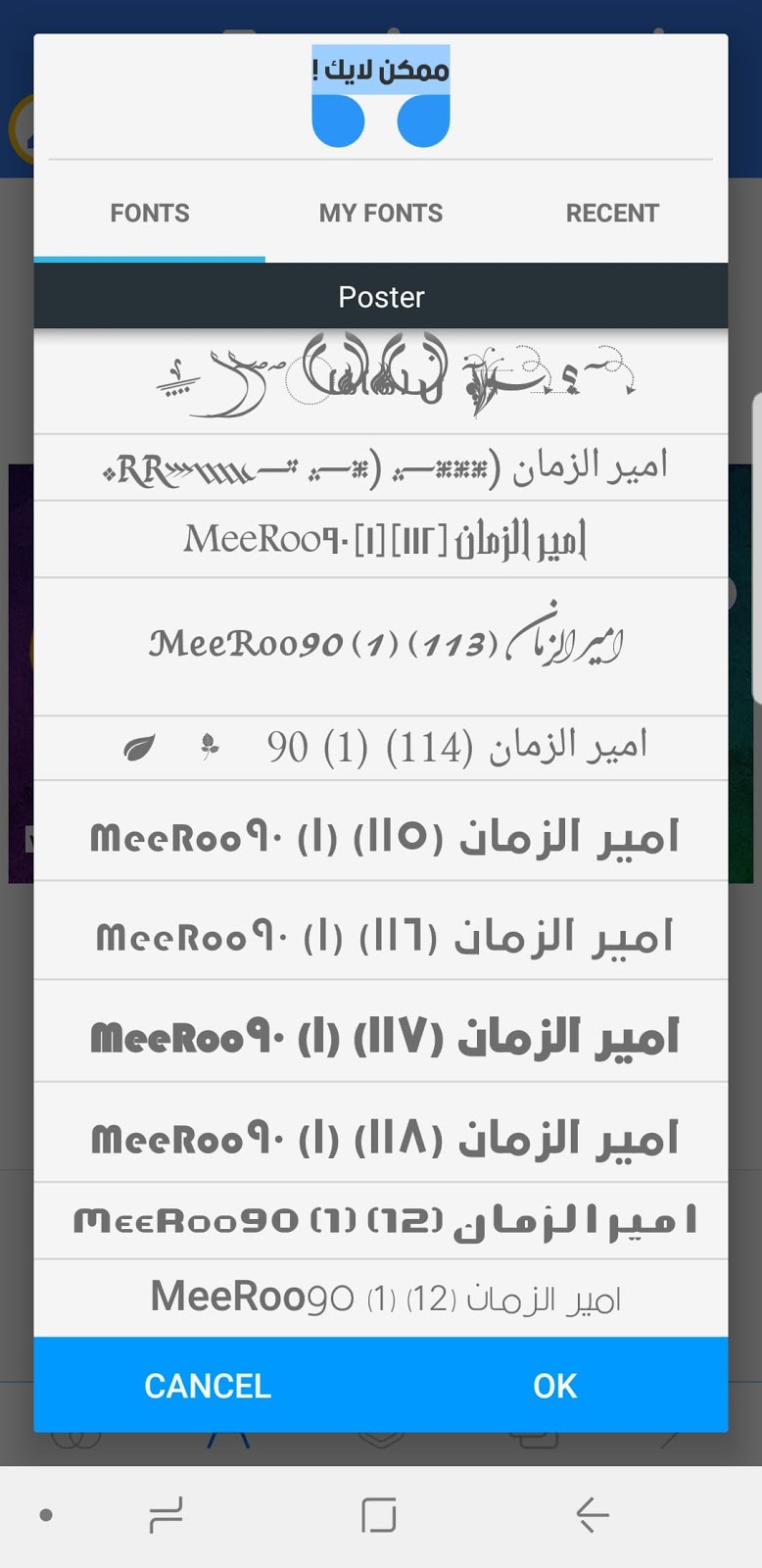762x1568 pixels.
Task: Select the 90 (1) (114) font with leaf symbols
Action: click(381, 749)
